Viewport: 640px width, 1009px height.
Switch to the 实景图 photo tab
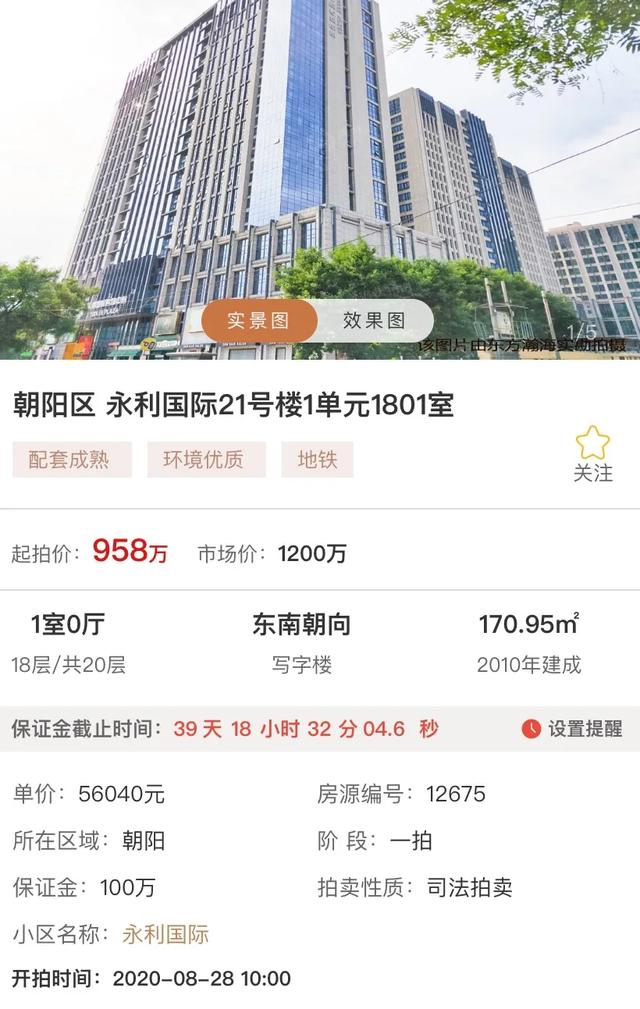click(x=258, y=320)
